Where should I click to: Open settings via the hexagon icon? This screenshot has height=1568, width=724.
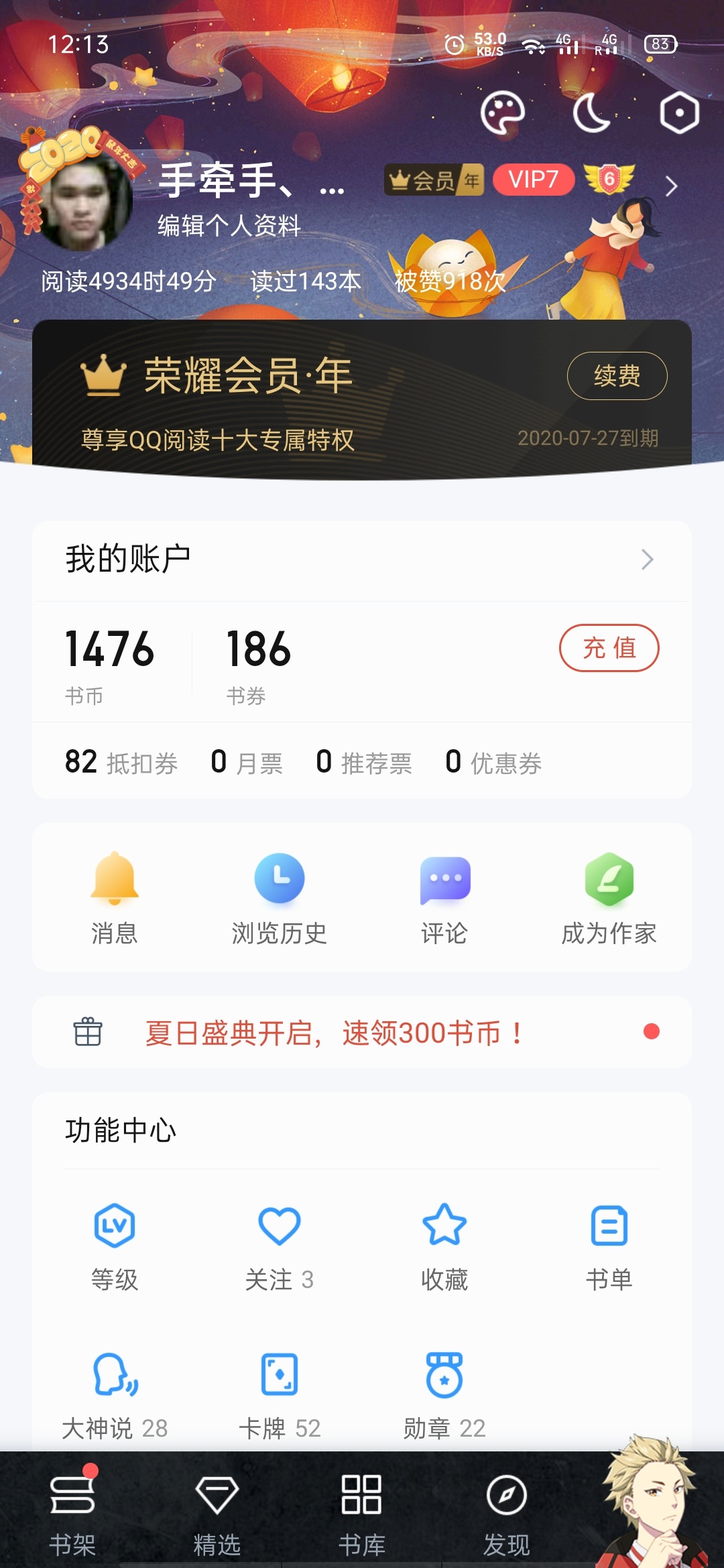[679, 113]
